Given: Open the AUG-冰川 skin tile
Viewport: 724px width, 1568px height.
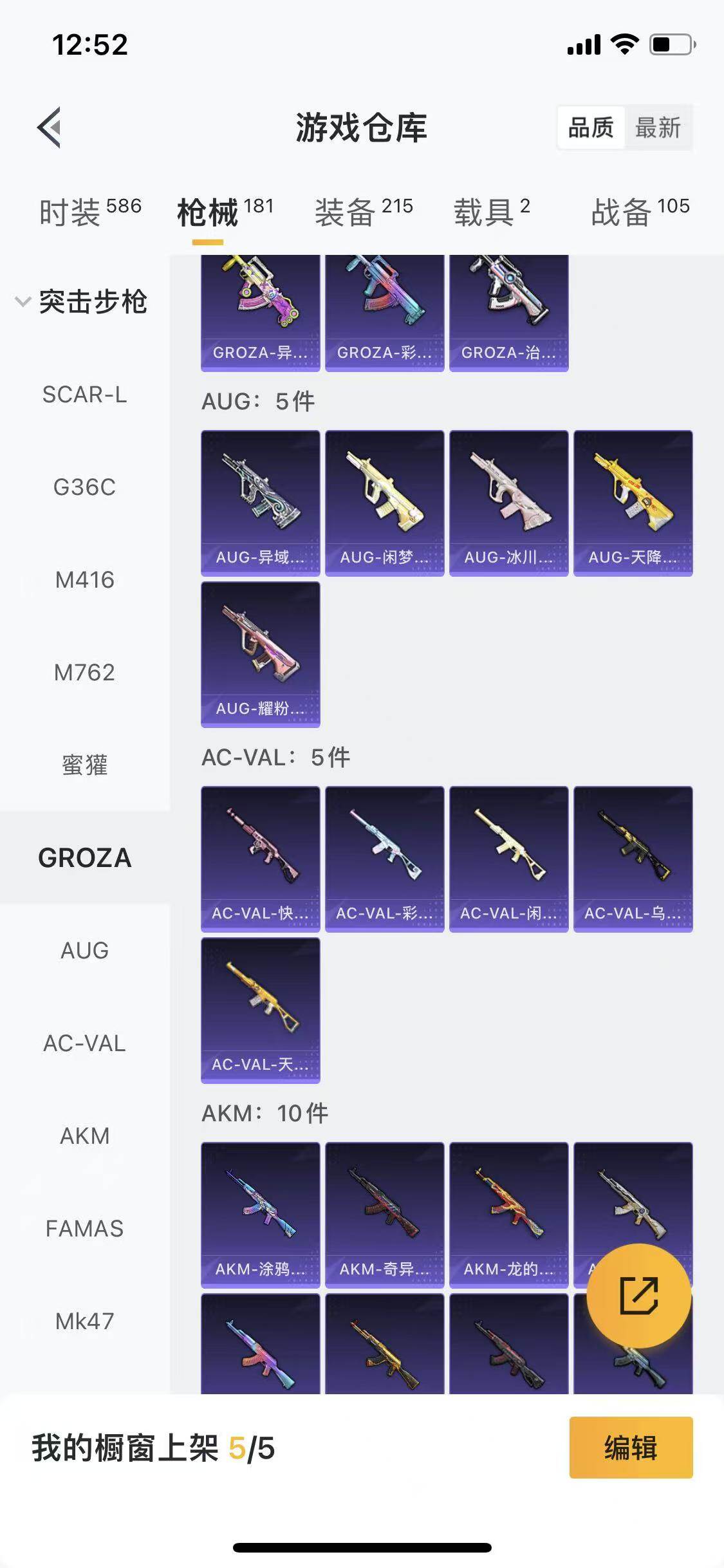Looking at the screenshot, I should (508, 503).
